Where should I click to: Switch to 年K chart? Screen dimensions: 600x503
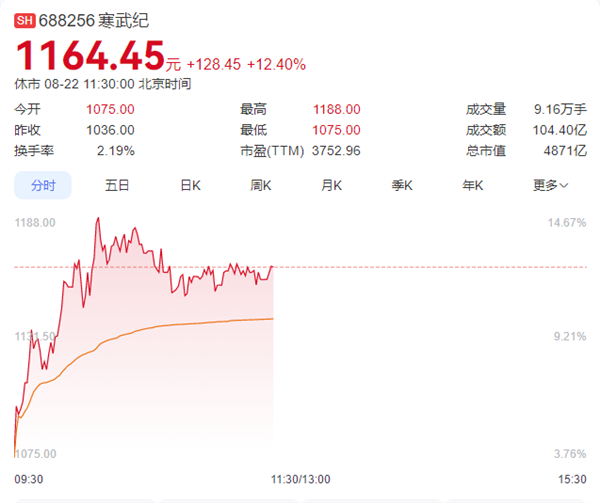472,185
